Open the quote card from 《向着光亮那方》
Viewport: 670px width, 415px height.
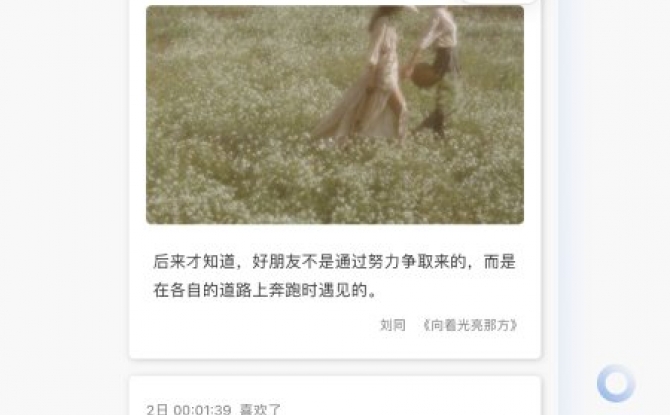[334, 275]
